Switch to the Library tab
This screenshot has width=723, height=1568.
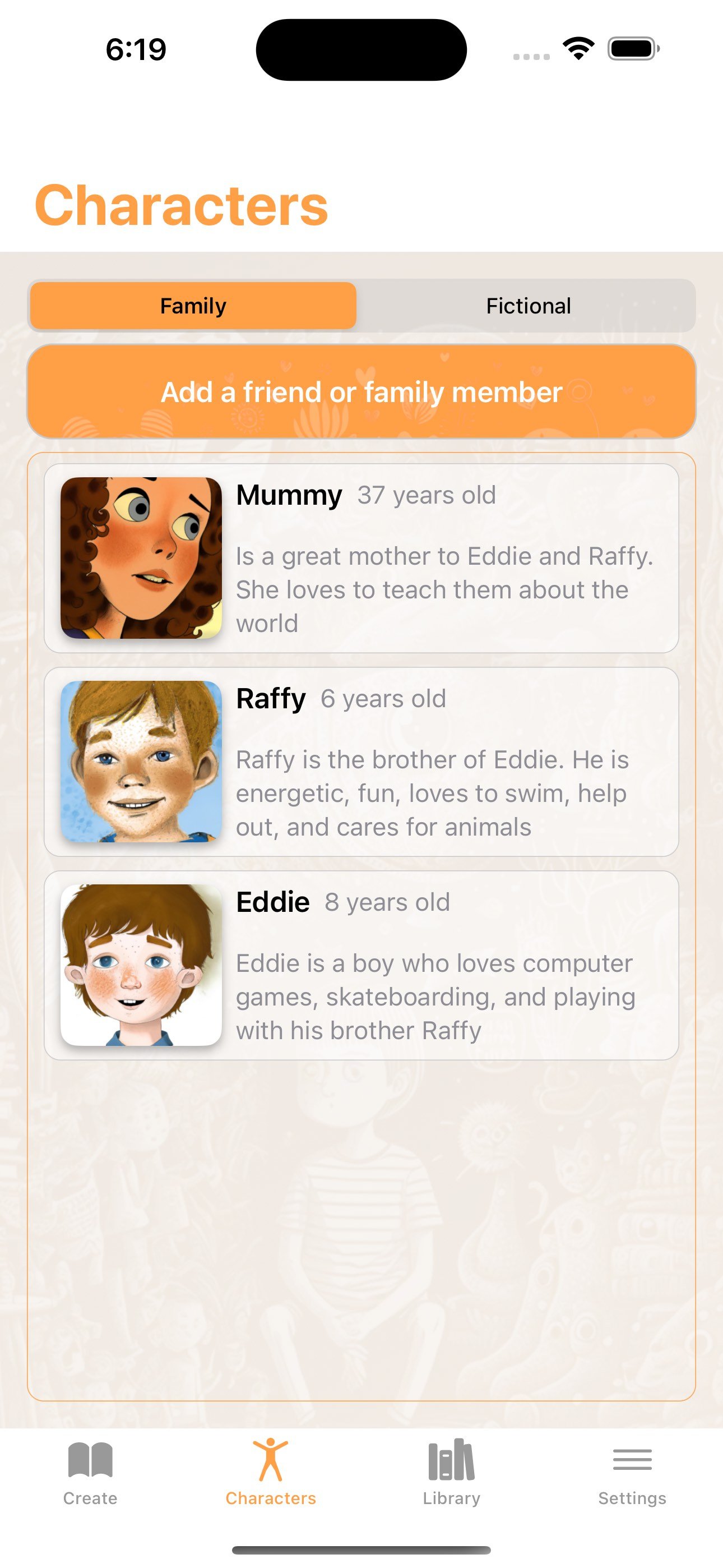(x=452, y=1471)
